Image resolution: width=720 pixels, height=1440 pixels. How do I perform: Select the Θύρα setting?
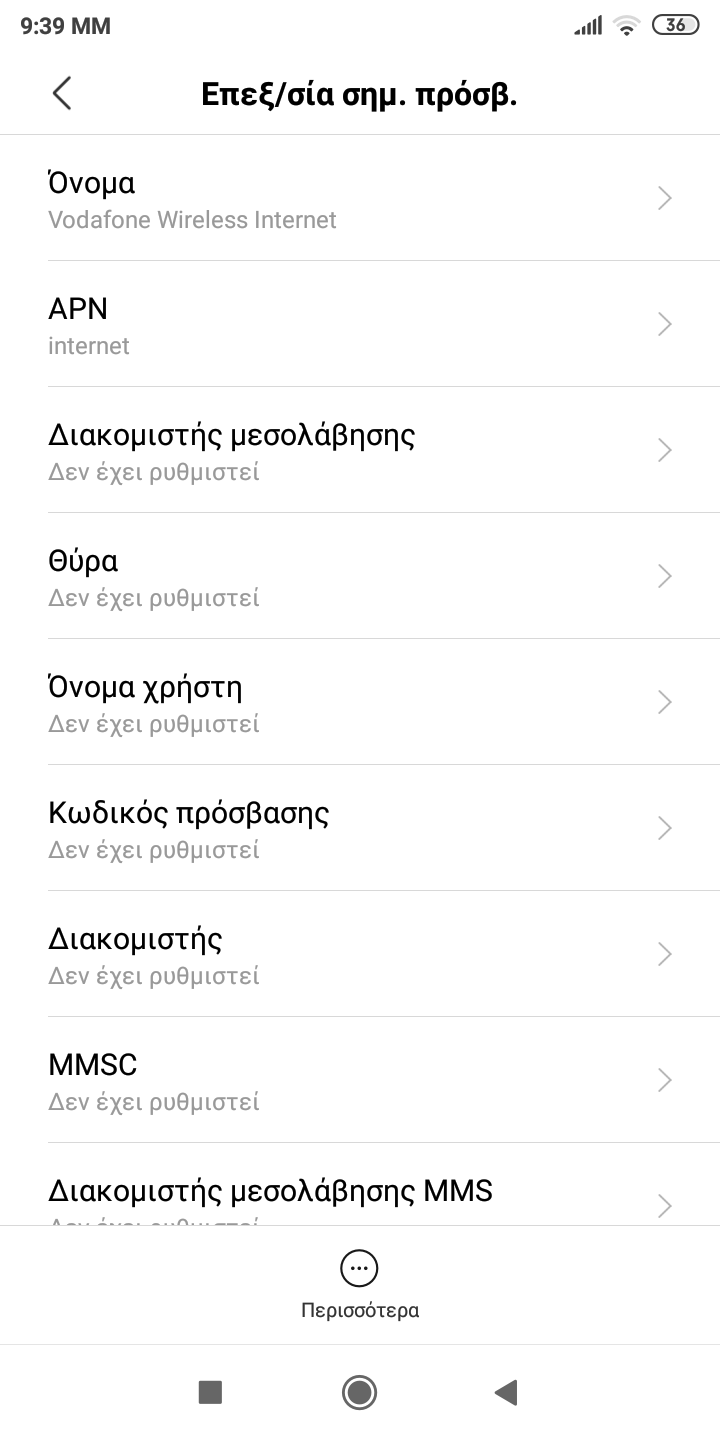pyautogui.click(x=360, y=577)
